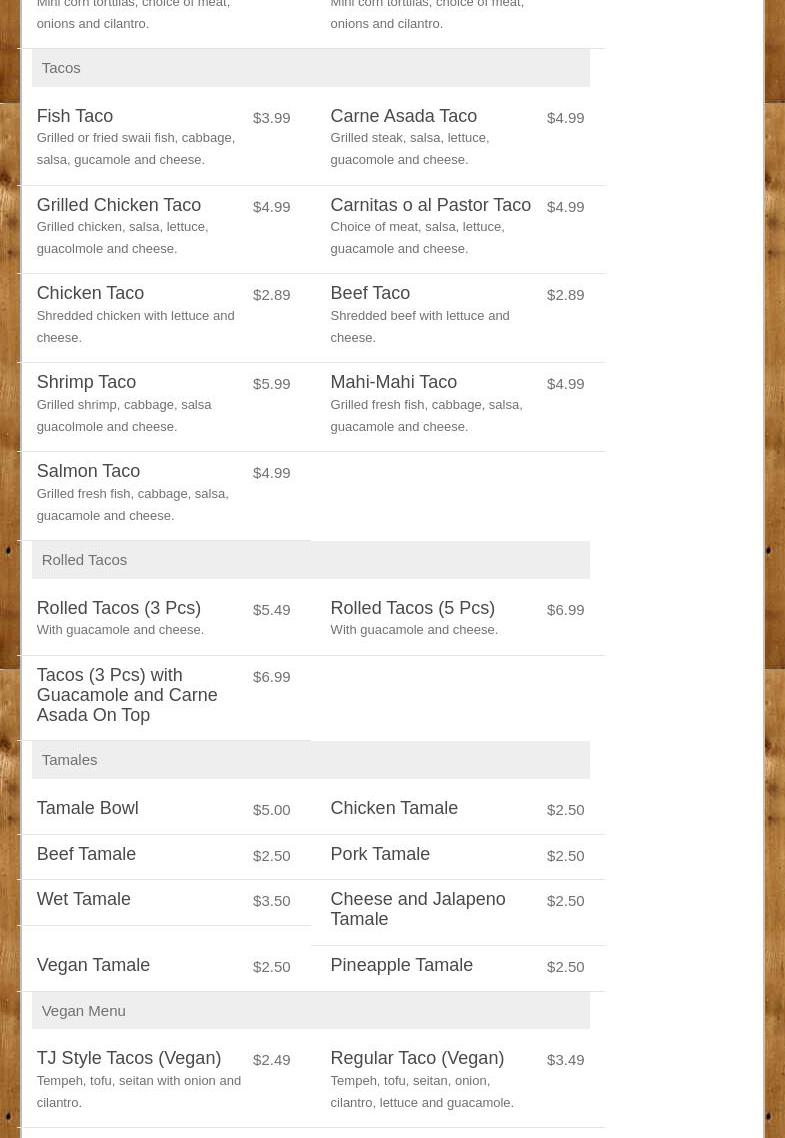Select the Salmon Taco
Image resolution: width=785 pixels, height=1138 pixels.
[x=88, y=471]
